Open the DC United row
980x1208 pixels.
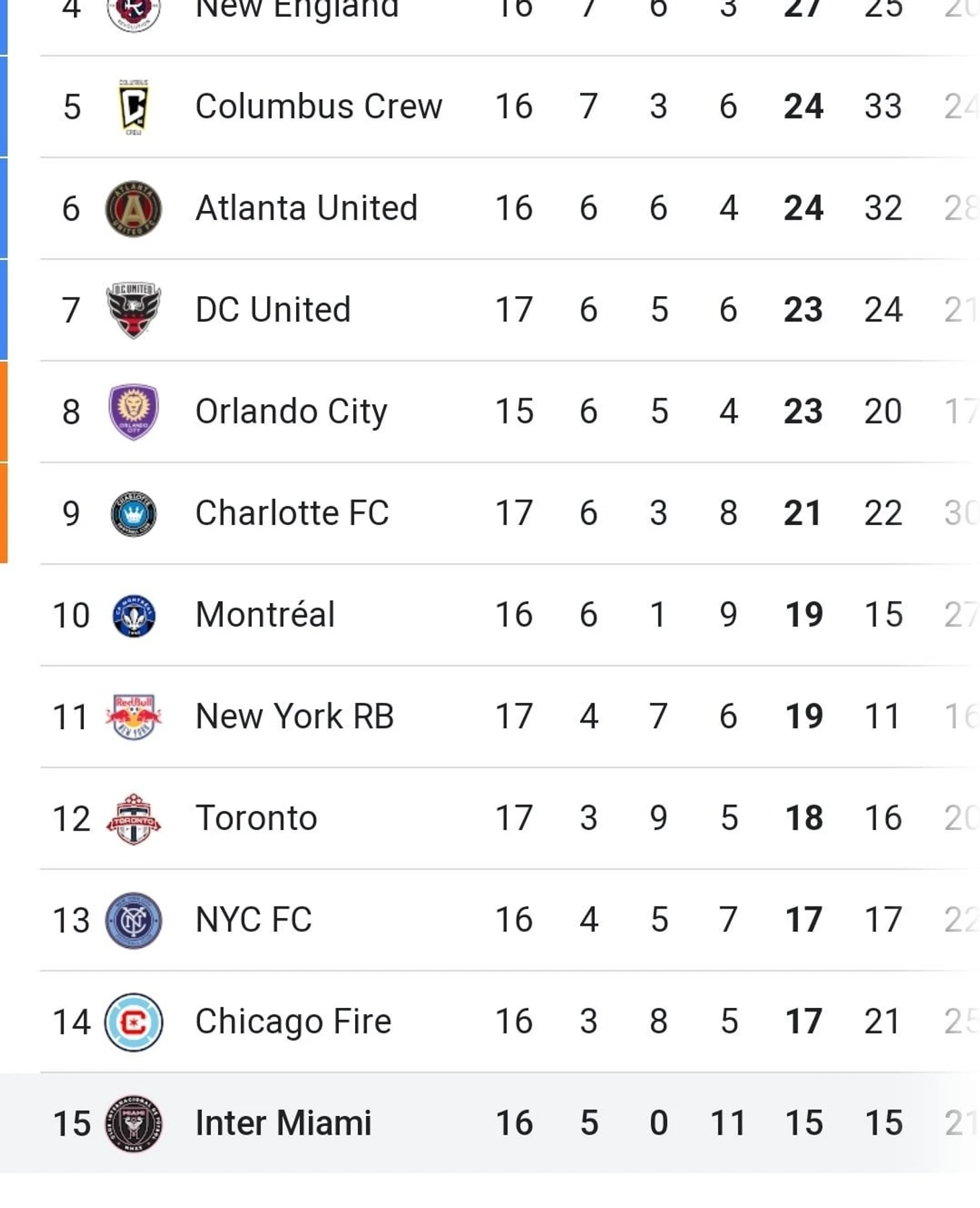click(x=273, y=310)
